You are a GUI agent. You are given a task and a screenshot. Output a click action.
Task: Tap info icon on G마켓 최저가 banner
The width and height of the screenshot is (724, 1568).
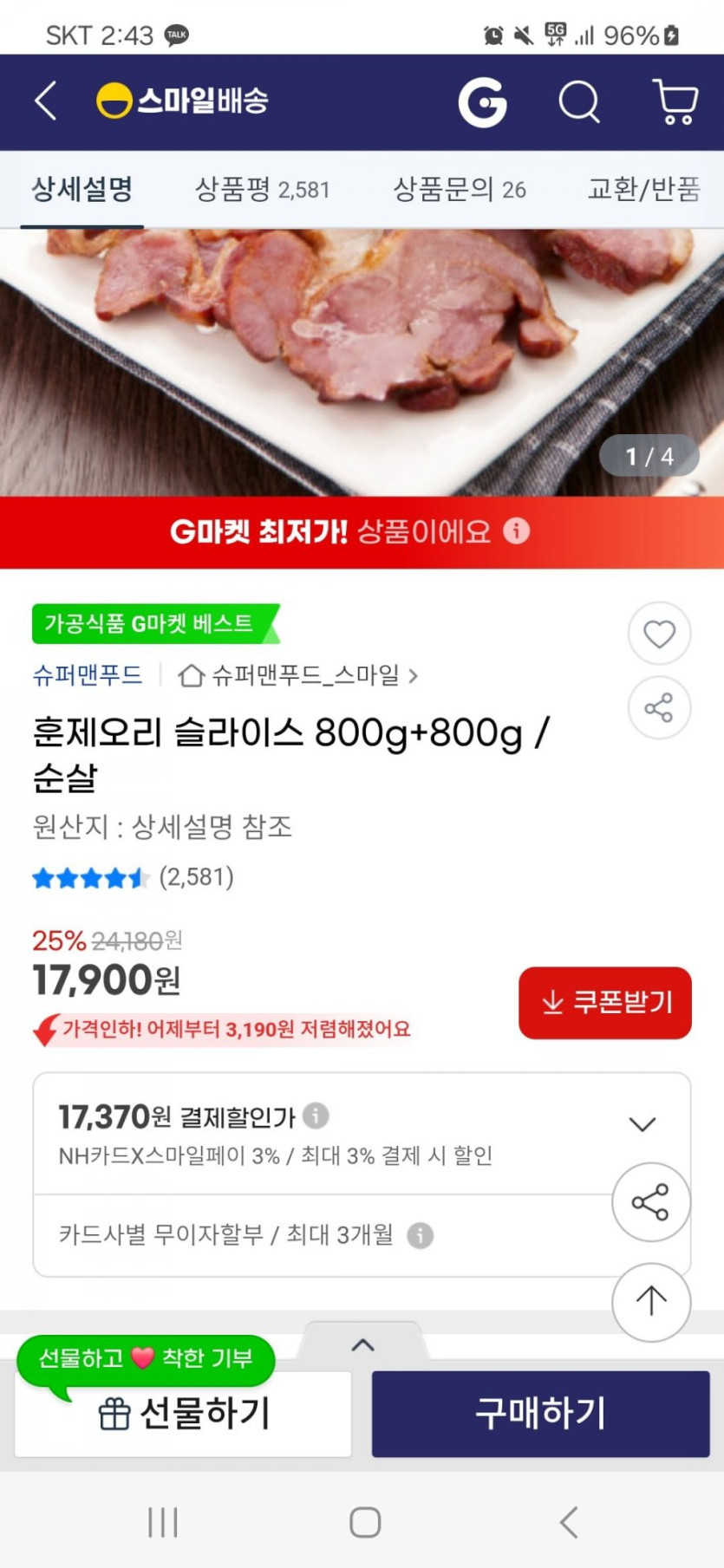[x=517, y=530]
